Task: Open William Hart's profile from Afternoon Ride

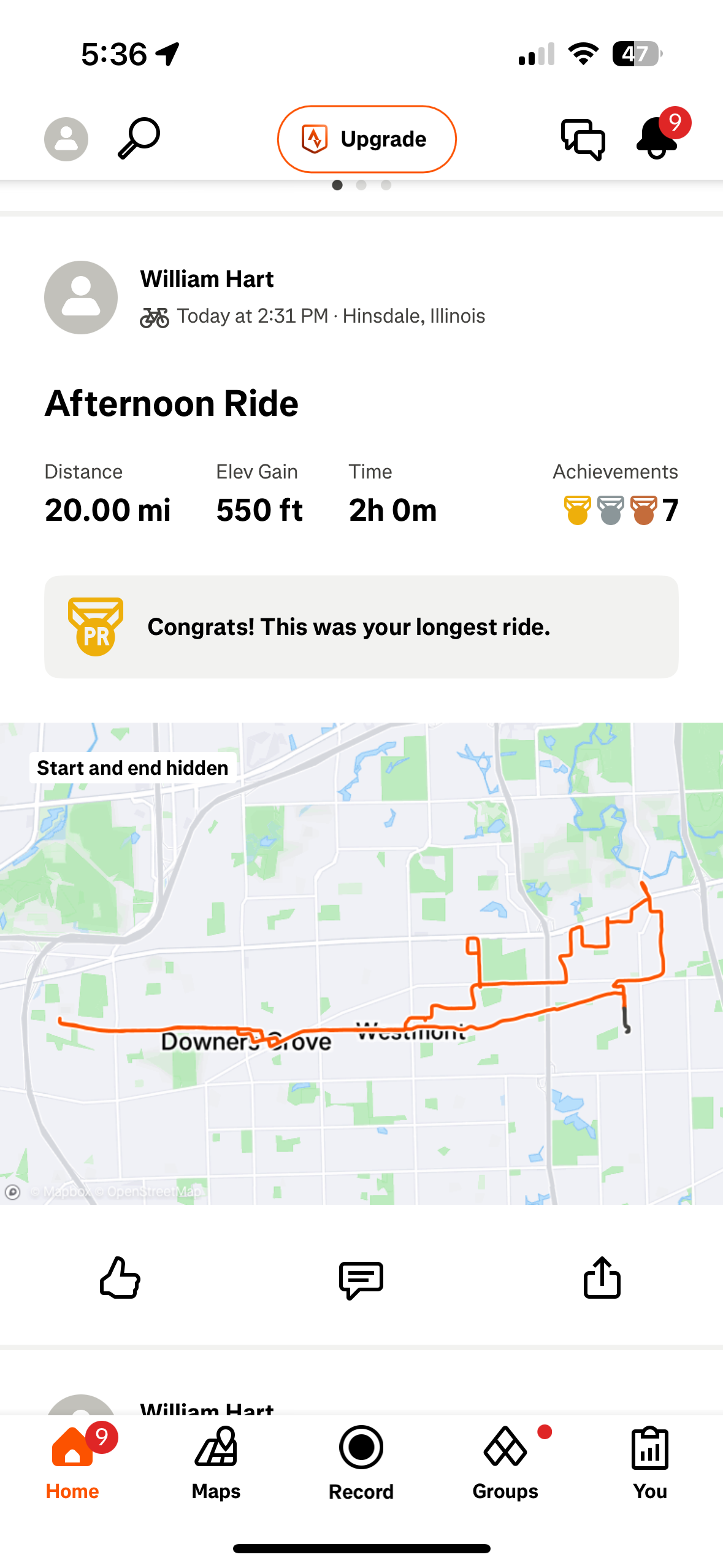Action: 207,279
